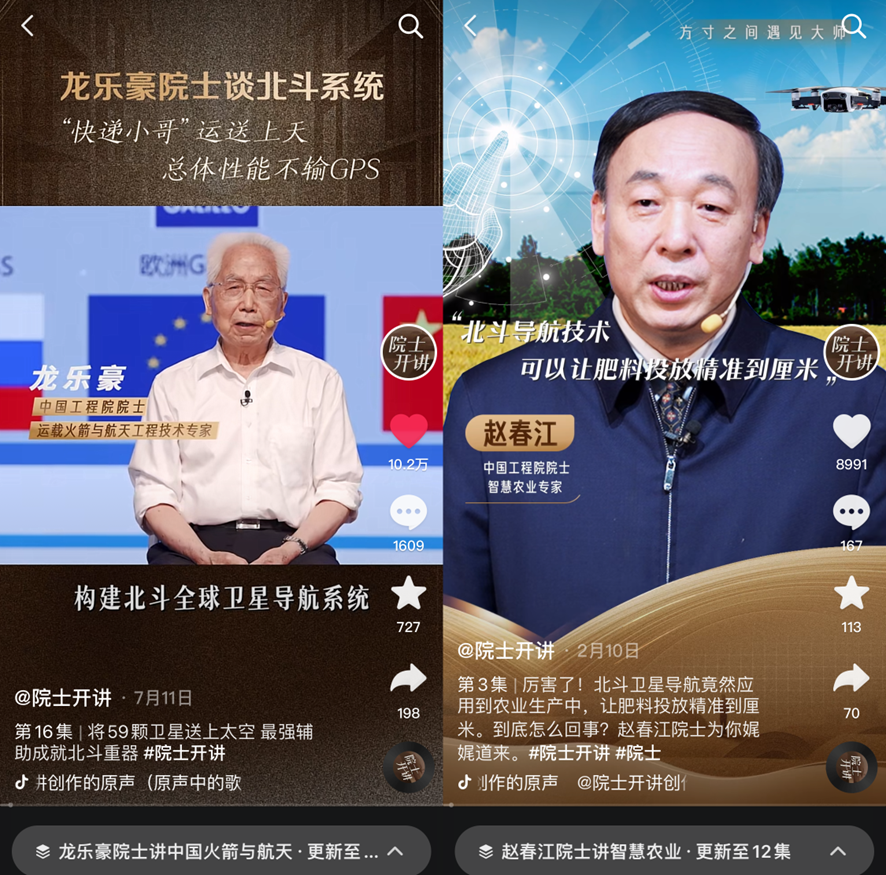
Task: Favorite the video with 113 stars
Action: 851,594
